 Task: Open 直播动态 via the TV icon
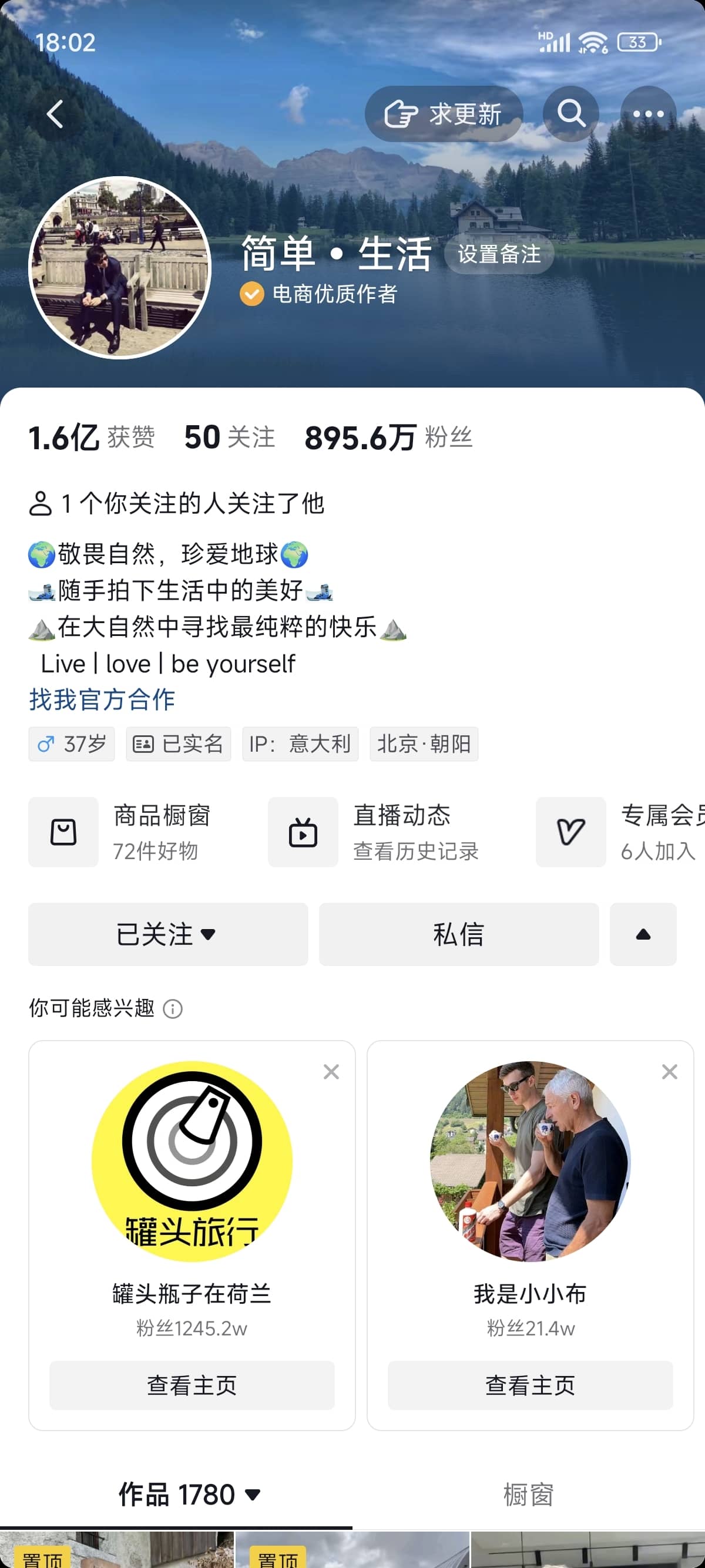(303, 833)
